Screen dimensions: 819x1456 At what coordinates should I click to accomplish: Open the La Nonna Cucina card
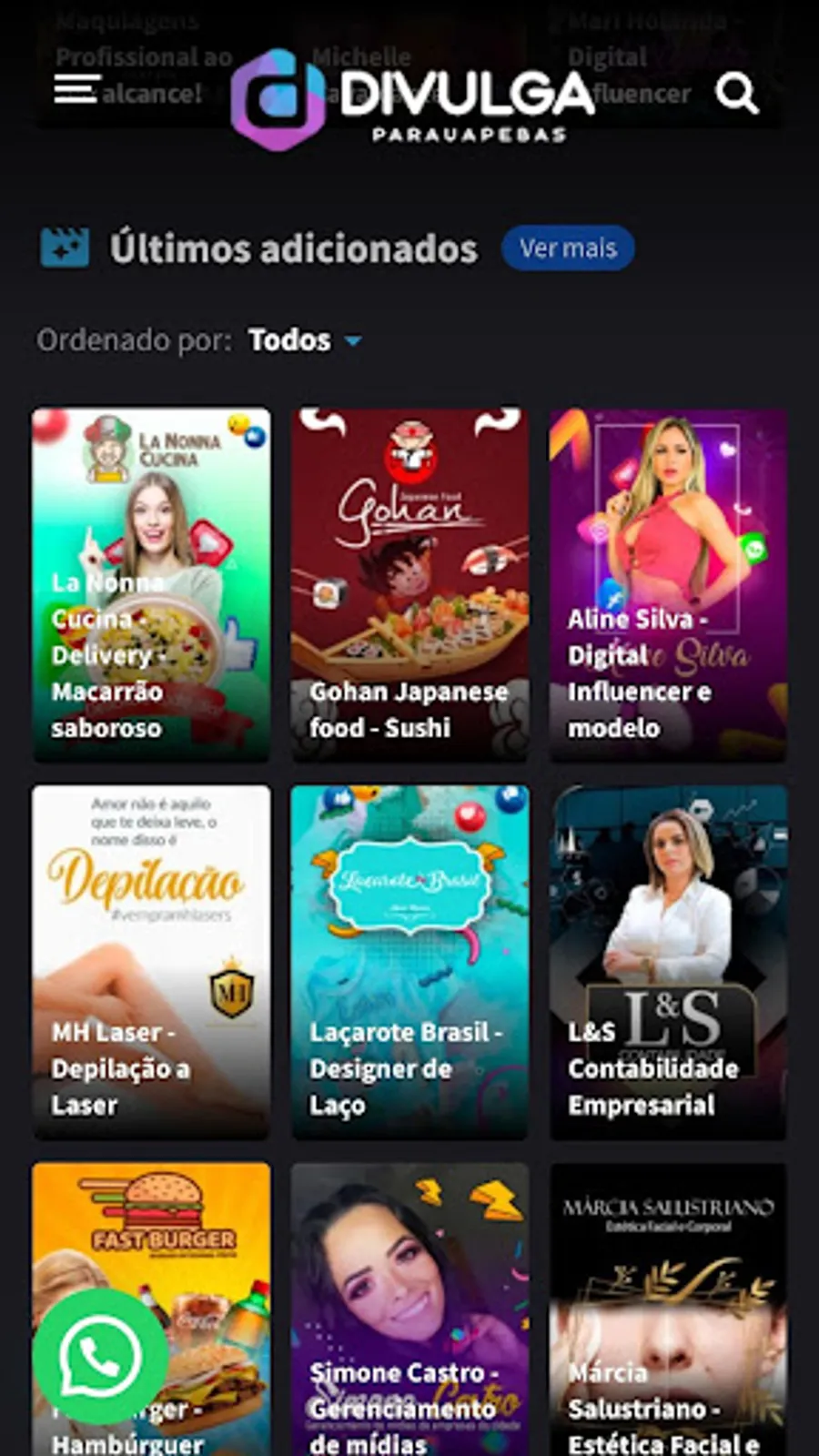(151, 583)
